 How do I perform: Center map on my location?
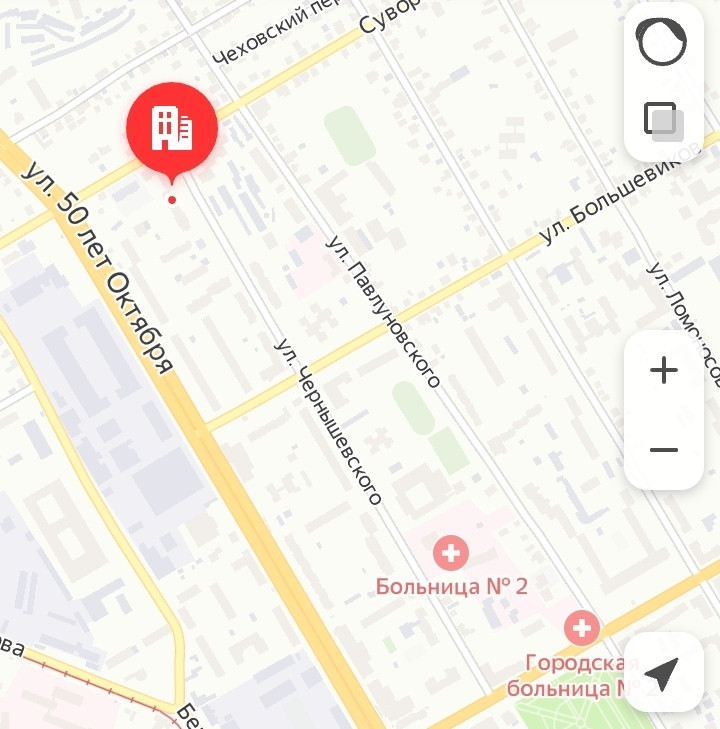point(663,671)
